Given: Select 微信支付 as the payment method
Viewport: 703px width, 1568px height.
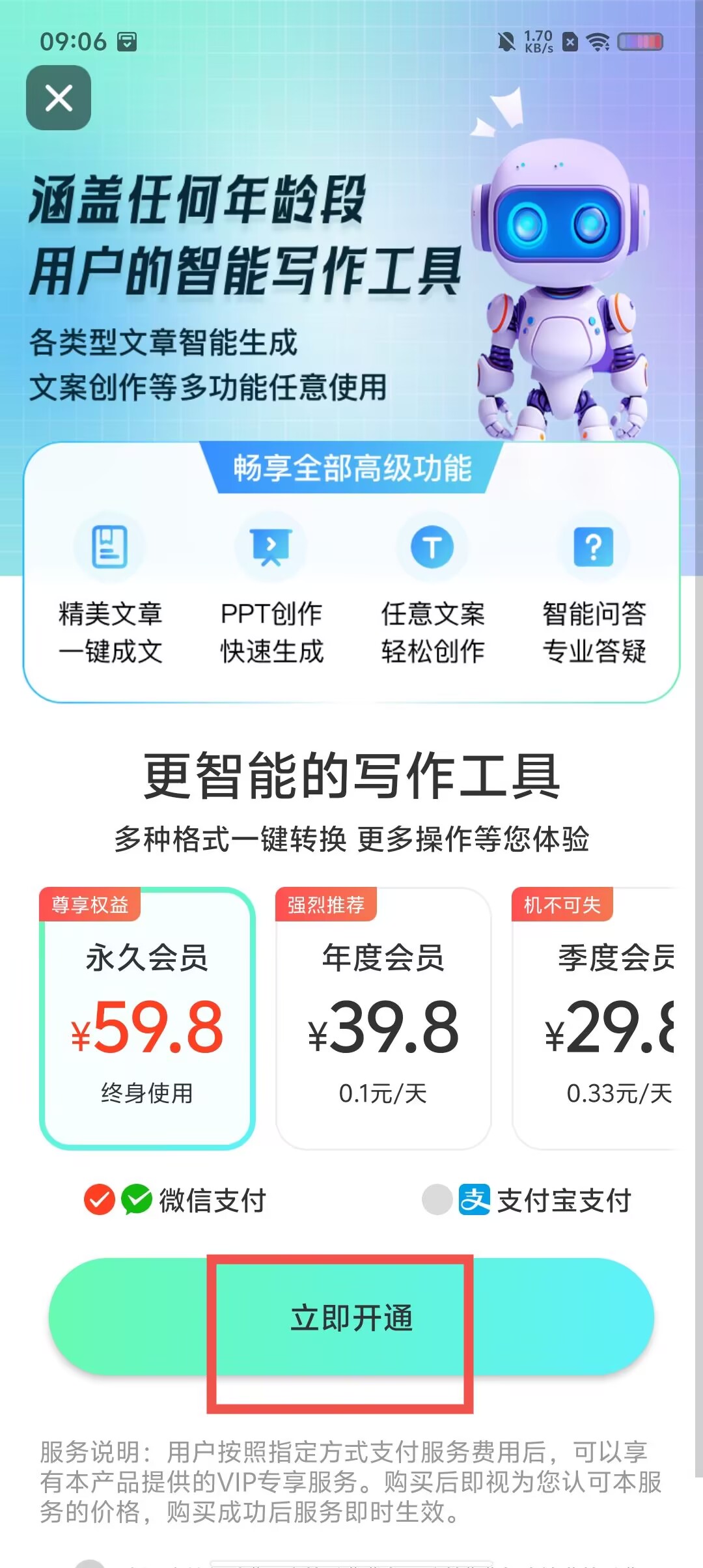Looking at the screenshot, I should point(176,1199).
